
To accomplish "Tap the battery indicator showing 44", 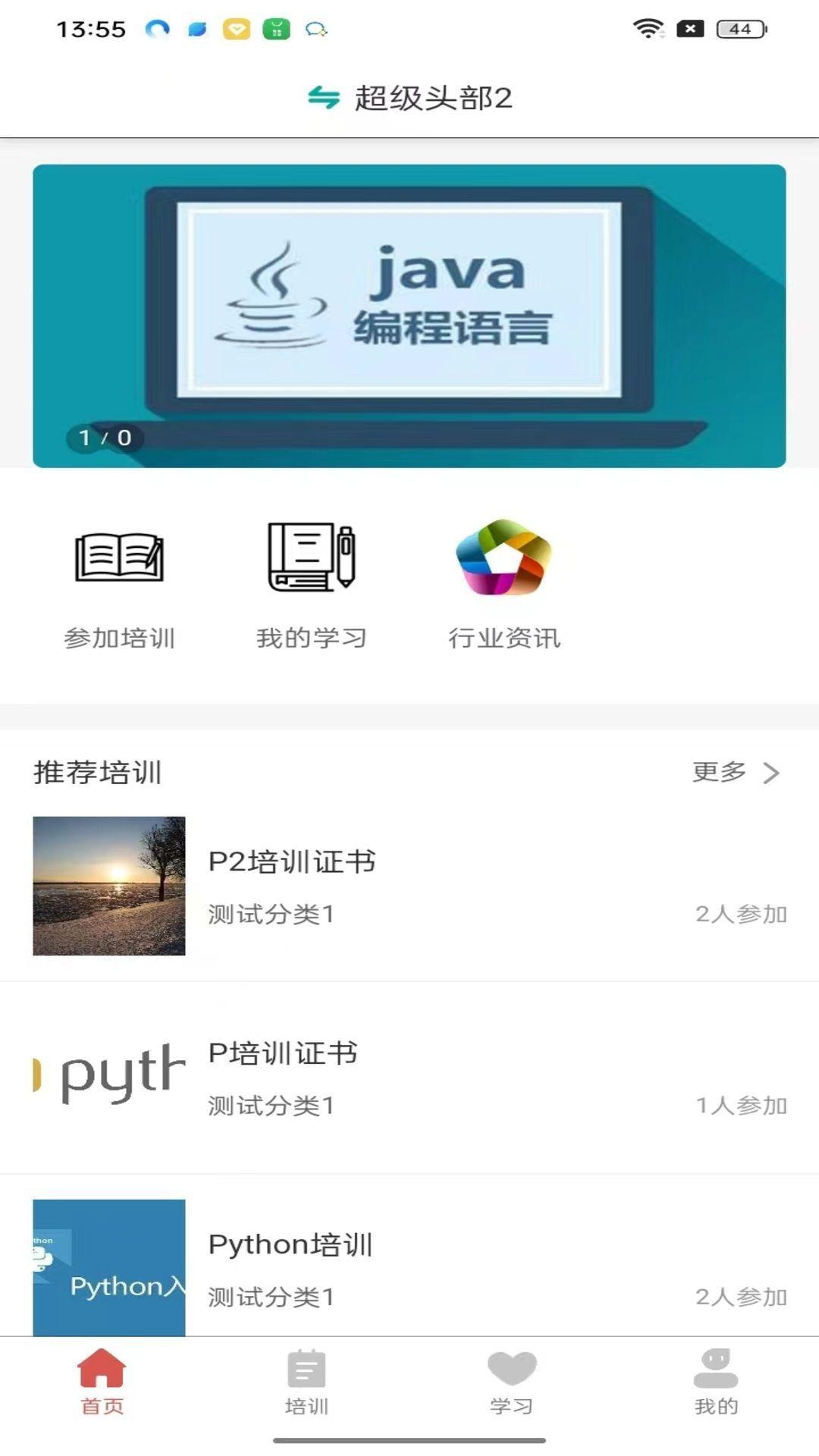I will coord(735,29).
